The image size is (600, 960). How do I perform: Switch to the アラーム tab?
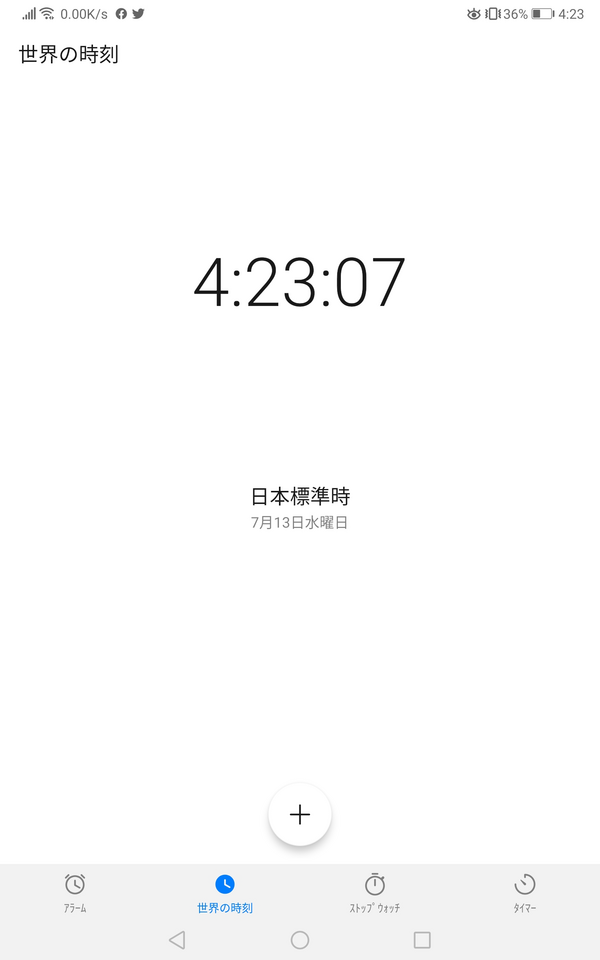pos(75,893)
